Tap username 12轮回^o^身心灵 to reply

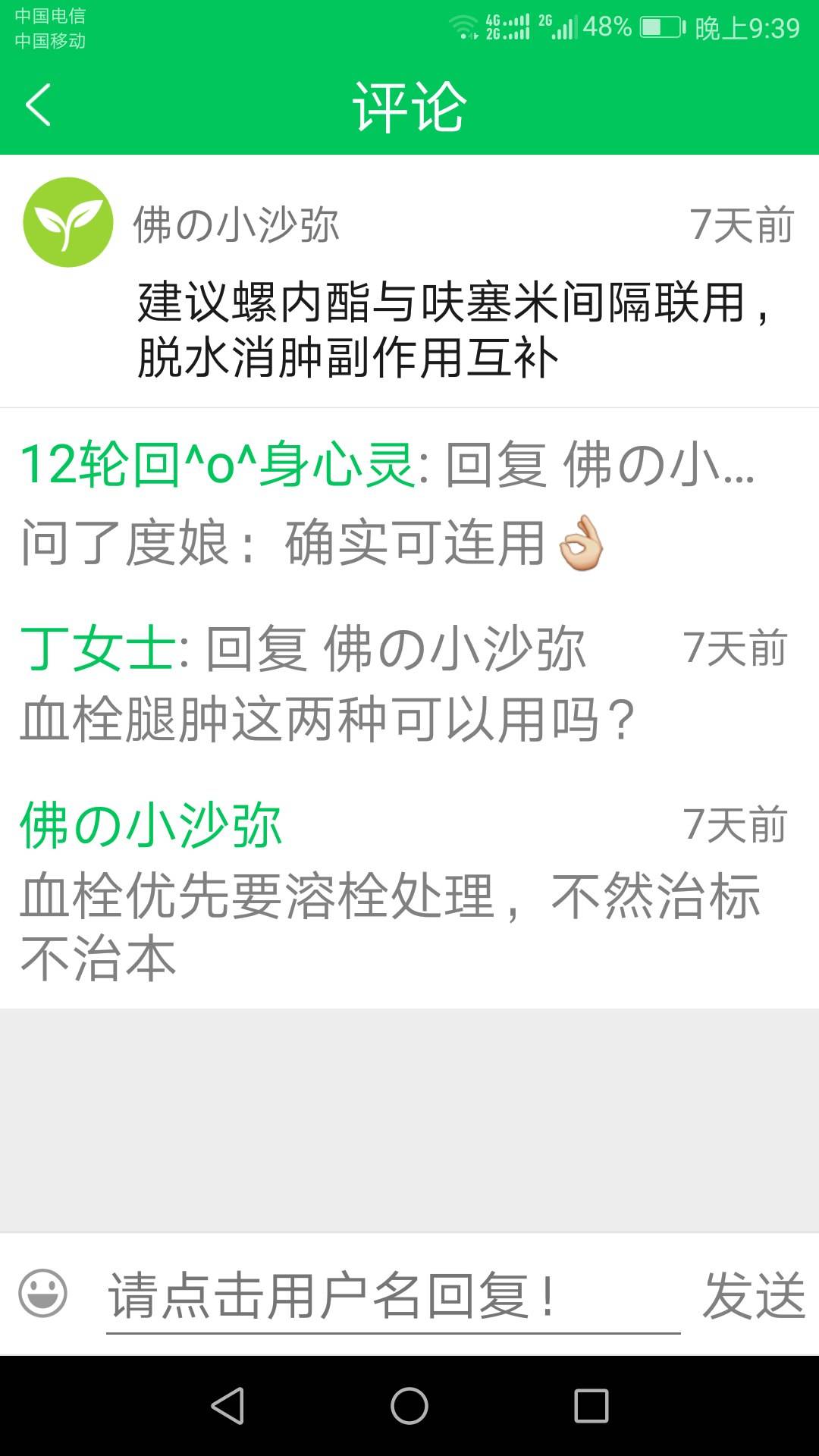217,464
